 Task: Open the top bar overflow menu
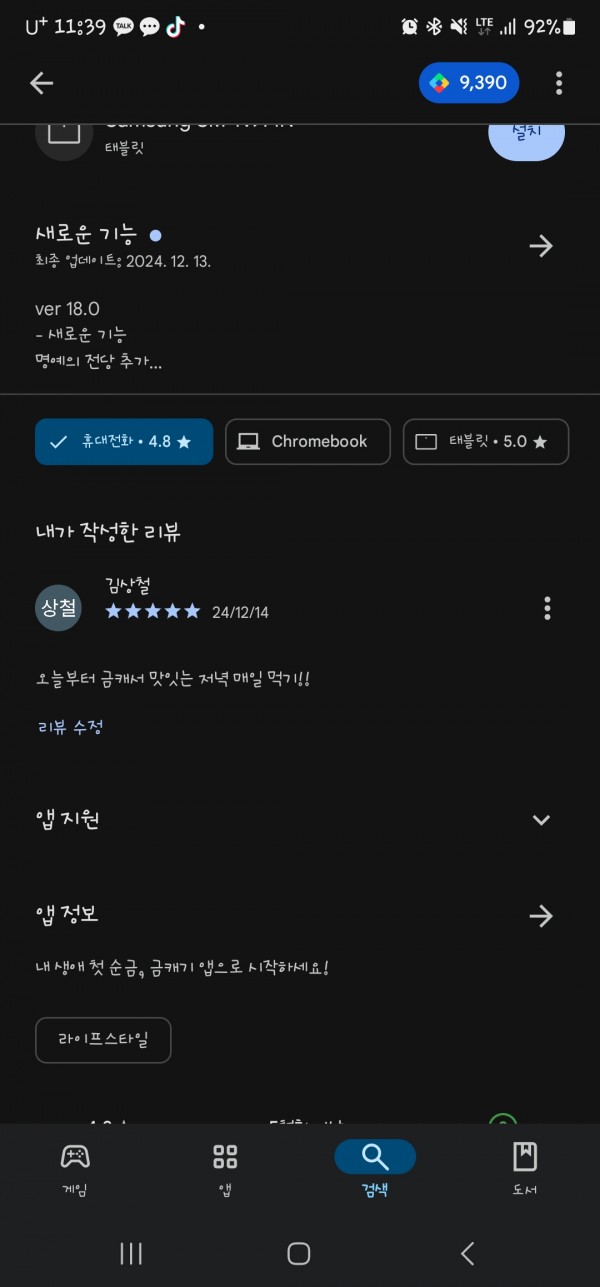coord(559,83)
